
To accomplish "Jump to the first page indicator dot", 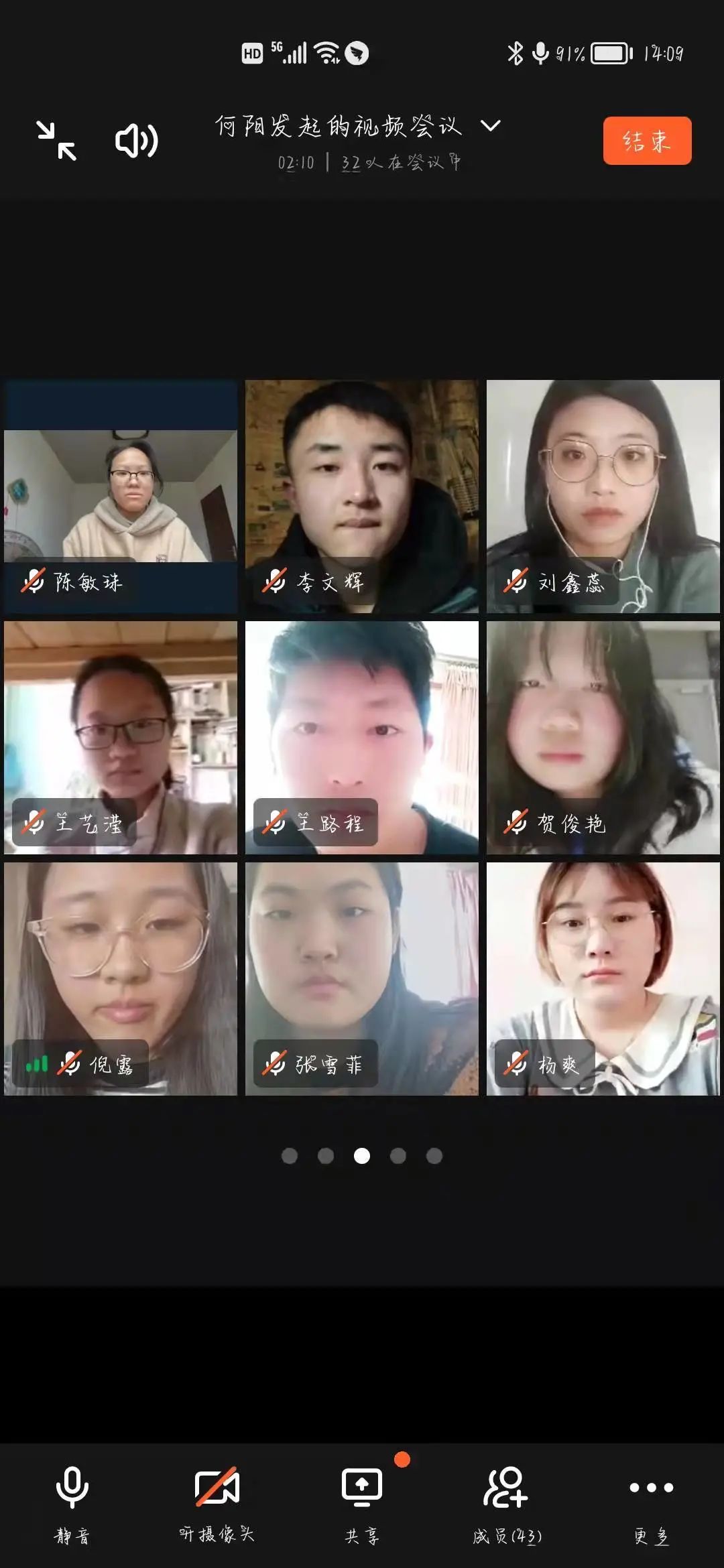I will (290, 1156).
